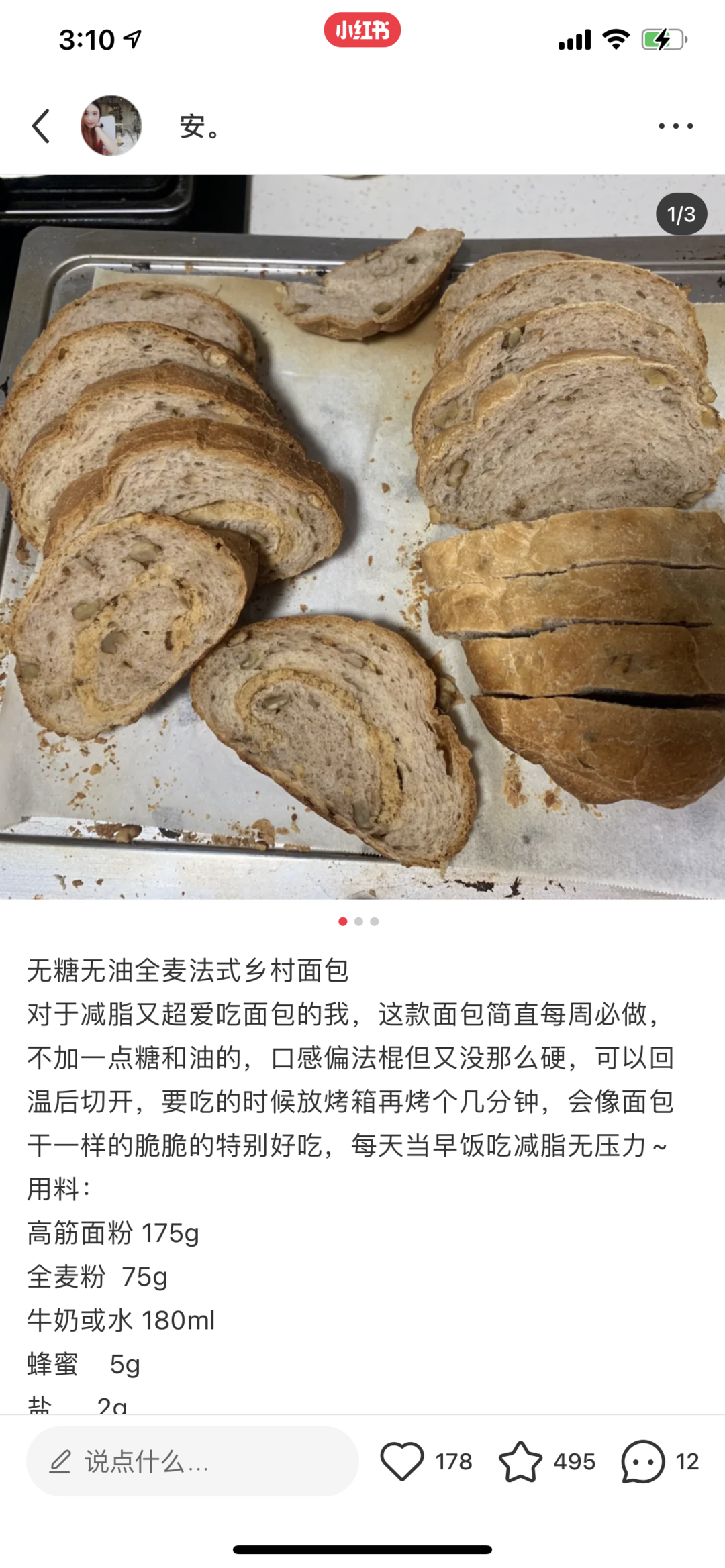Open the profile avatar of 安。
Viewport: 725px width, 1568px height.
pyautogui.click(x=111, y=126)
